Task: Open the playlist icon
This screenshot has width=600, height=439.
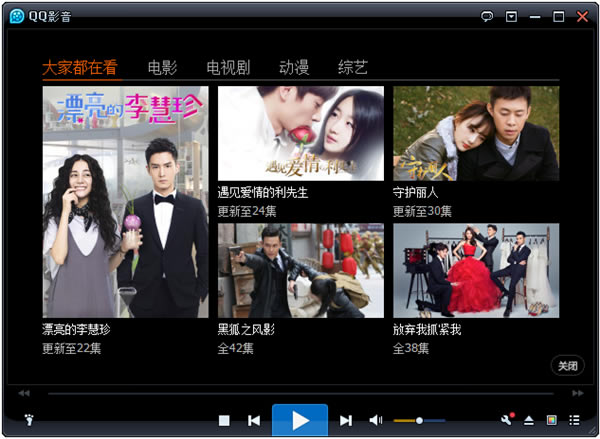Action: point(576,421)
